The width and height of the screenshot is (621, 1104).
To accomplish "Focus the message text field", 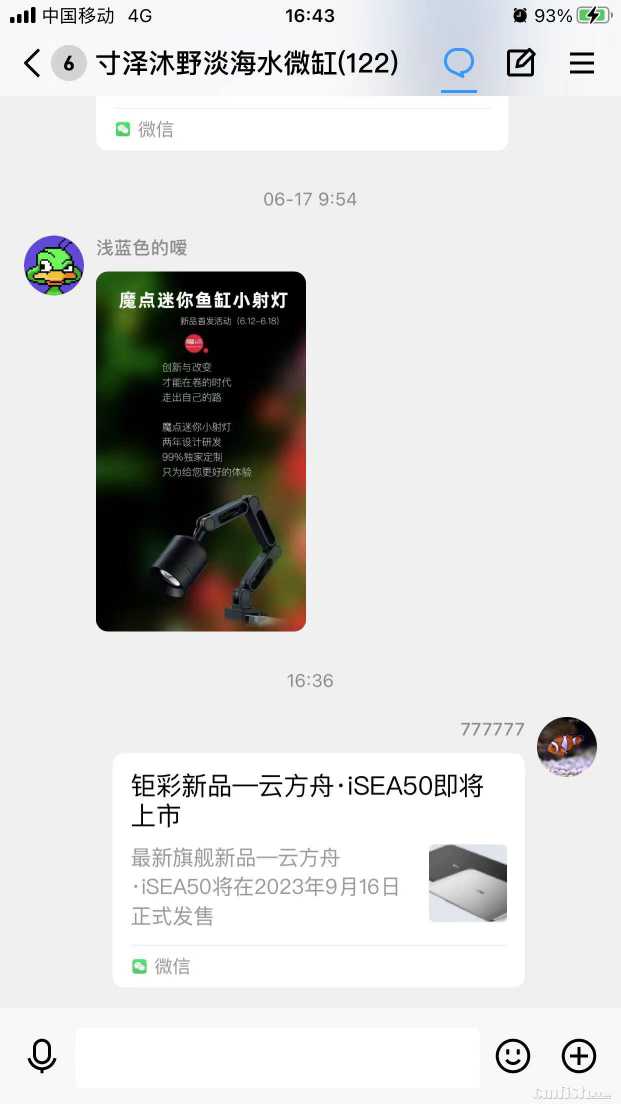I will tap(277, 1057).
